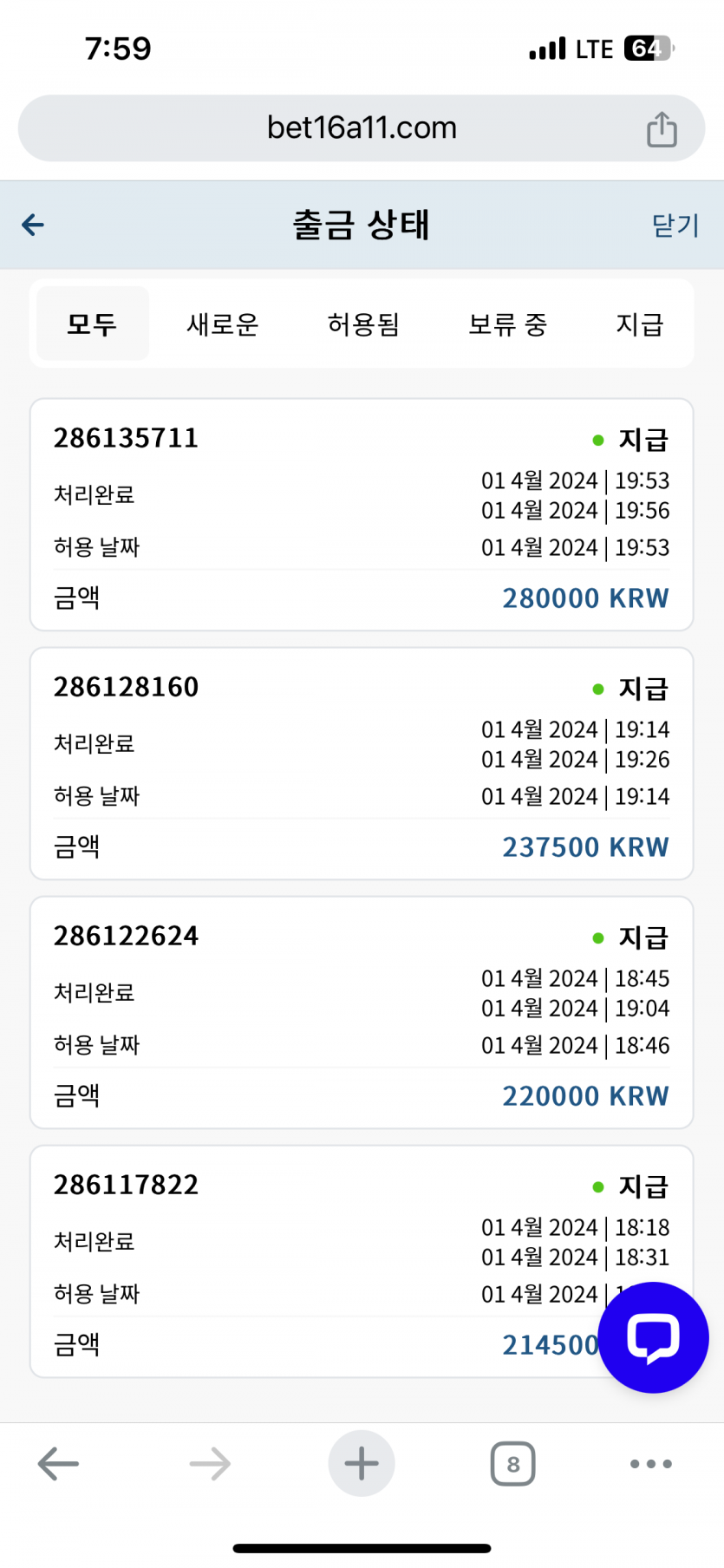Screen dimensions: 724x1568
Task: Select the 모두 tab
Action: point(92,323)
